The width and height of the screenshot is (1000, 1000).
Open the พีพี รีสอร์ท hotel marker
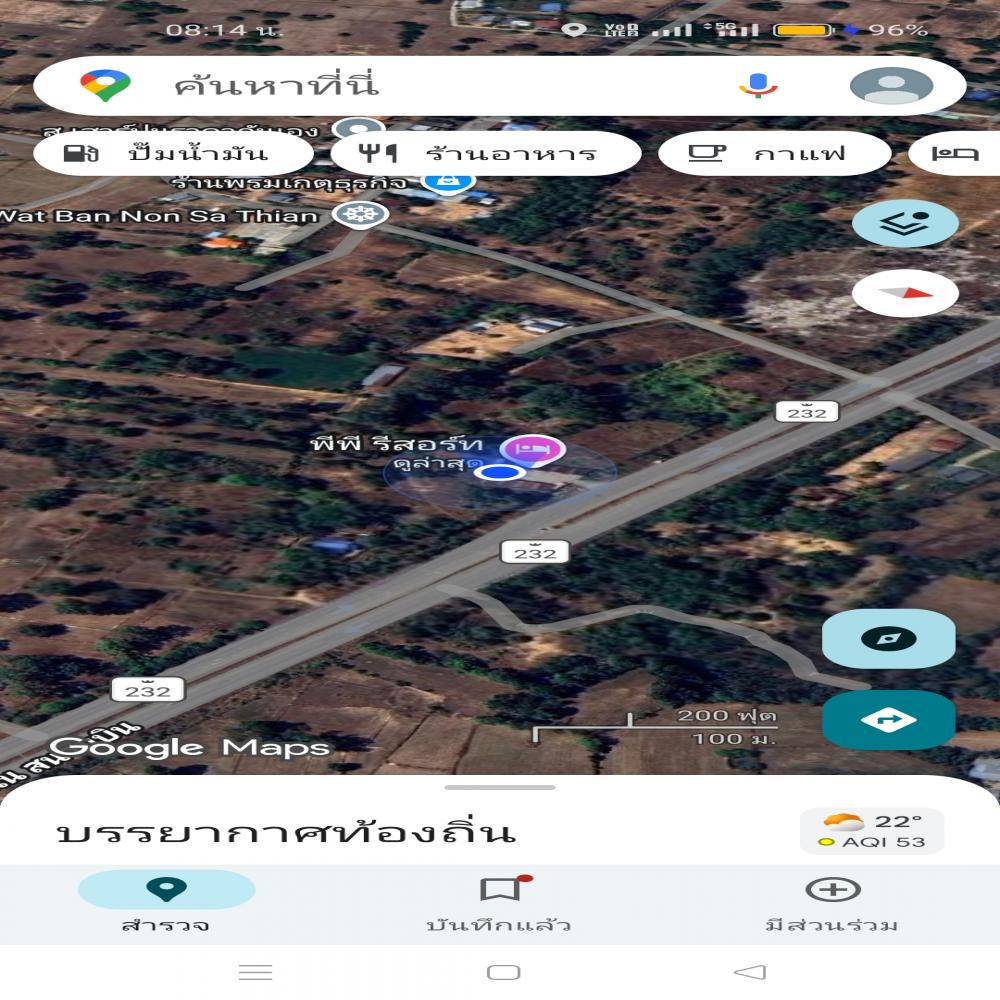coord(532,450)
